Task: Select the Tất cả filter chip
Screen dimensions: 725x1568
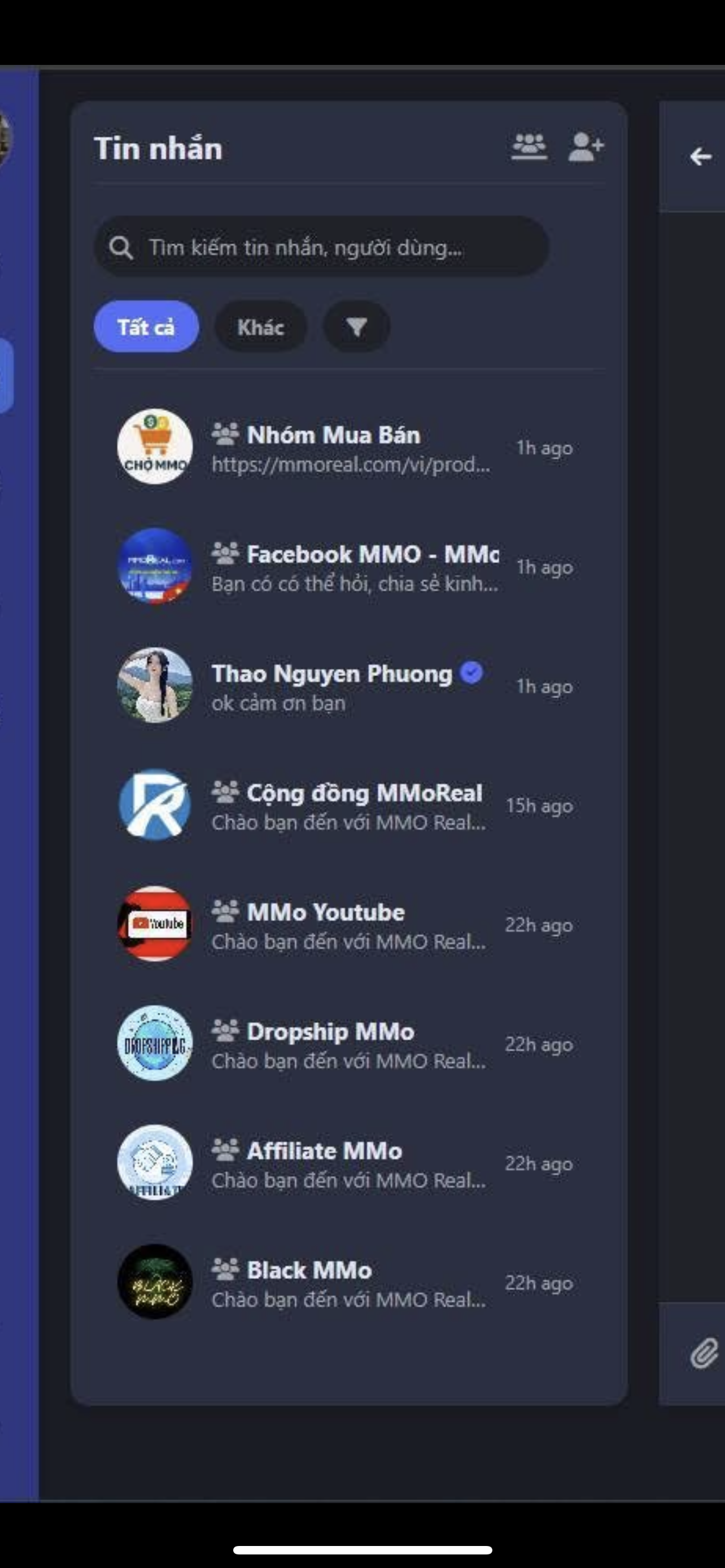Action: 146,327
